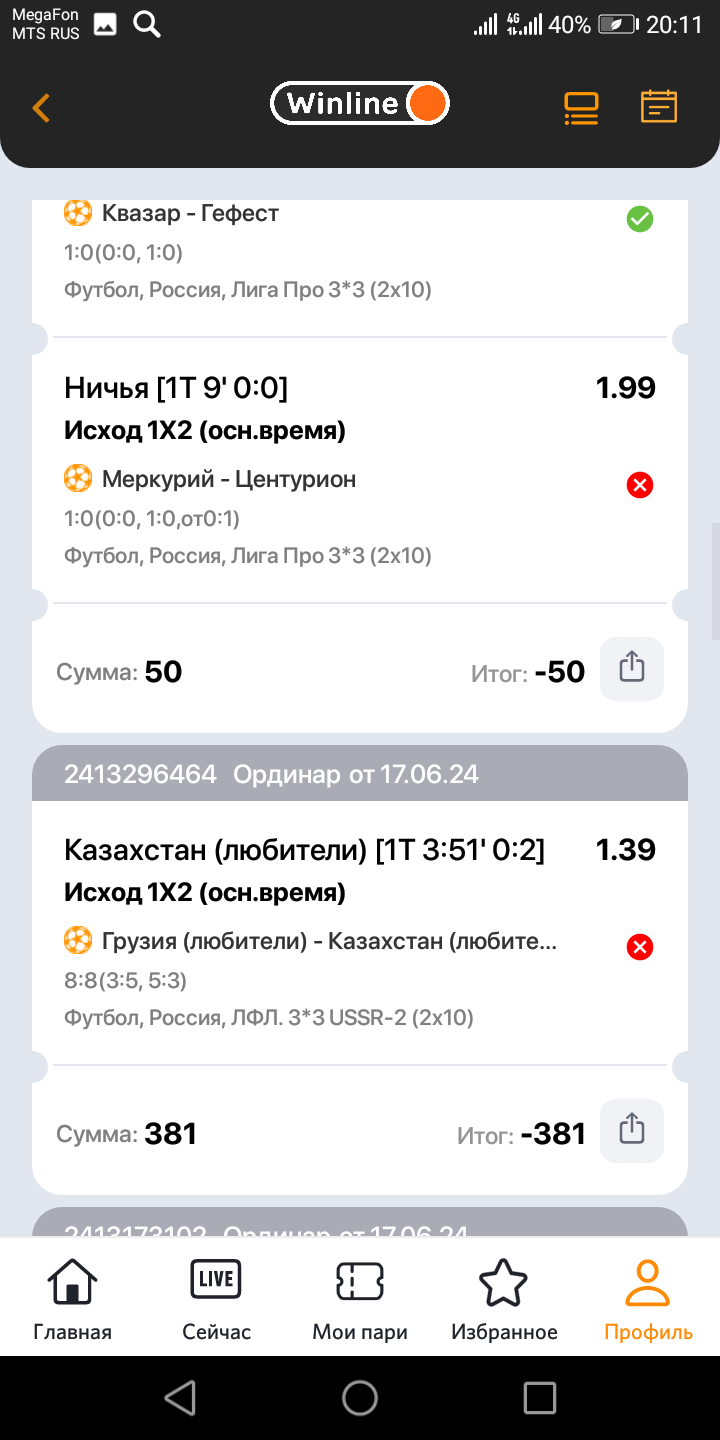Screen dimensions: 720x1440
Task: Open the system recent apps view
Action: tap(540, 1398)
